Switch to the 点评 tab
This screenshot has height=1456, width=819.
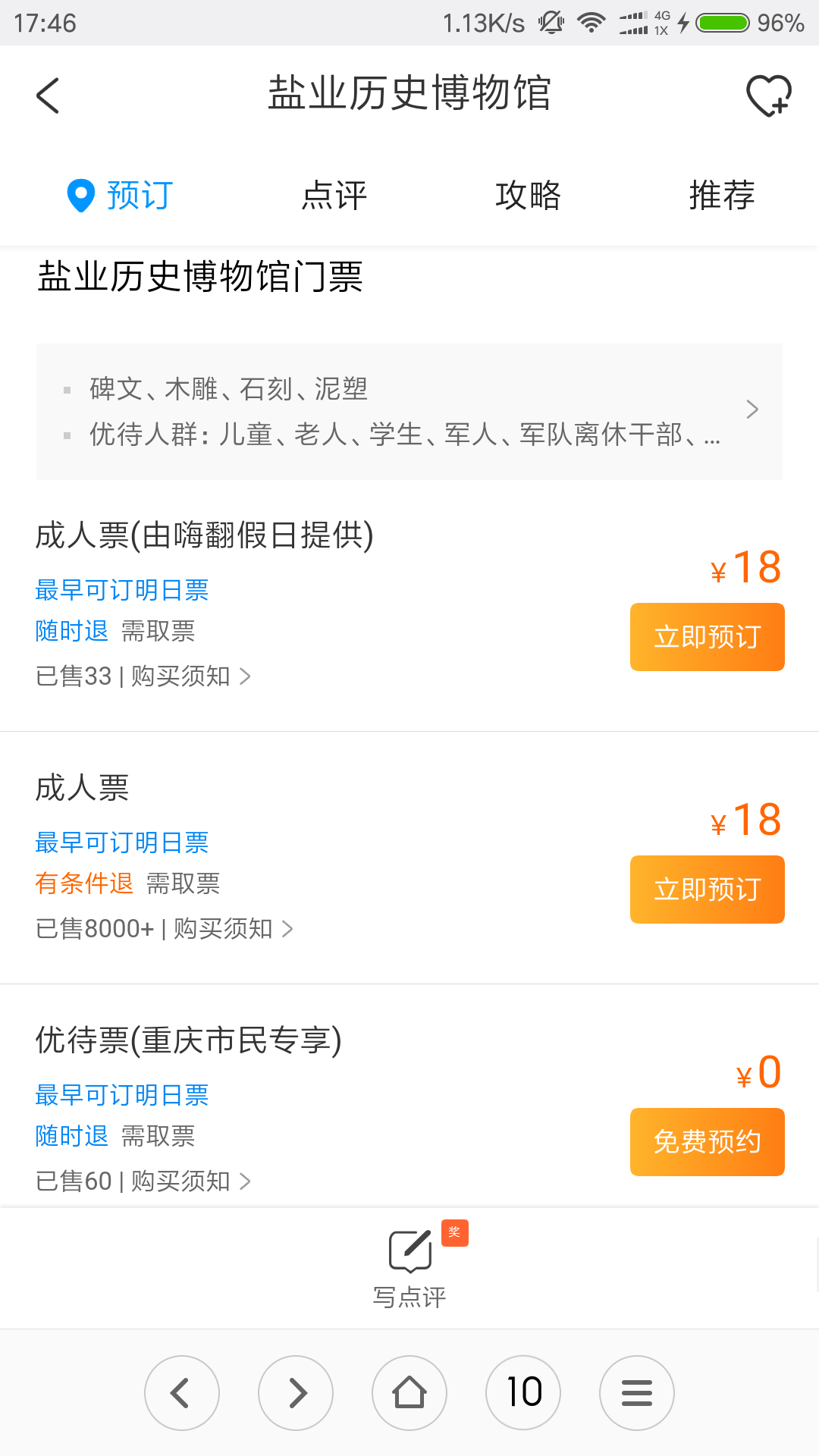coord(334,196)
